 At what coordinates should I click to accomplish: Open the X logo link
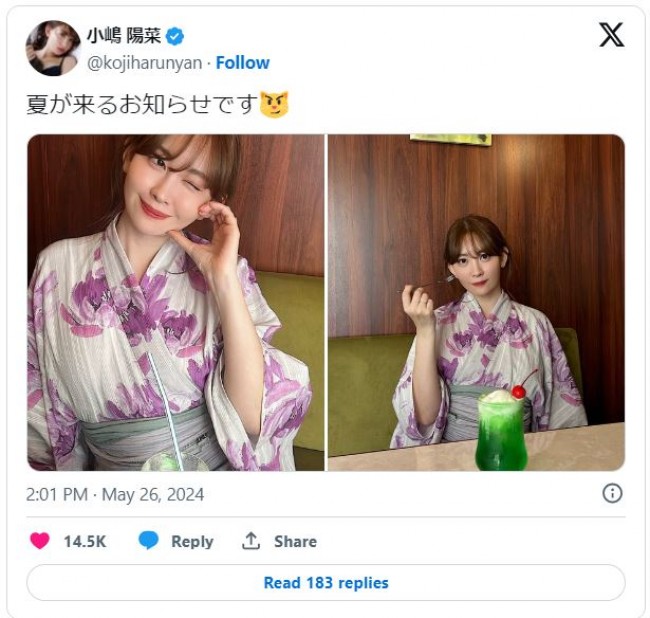point(610,35)
